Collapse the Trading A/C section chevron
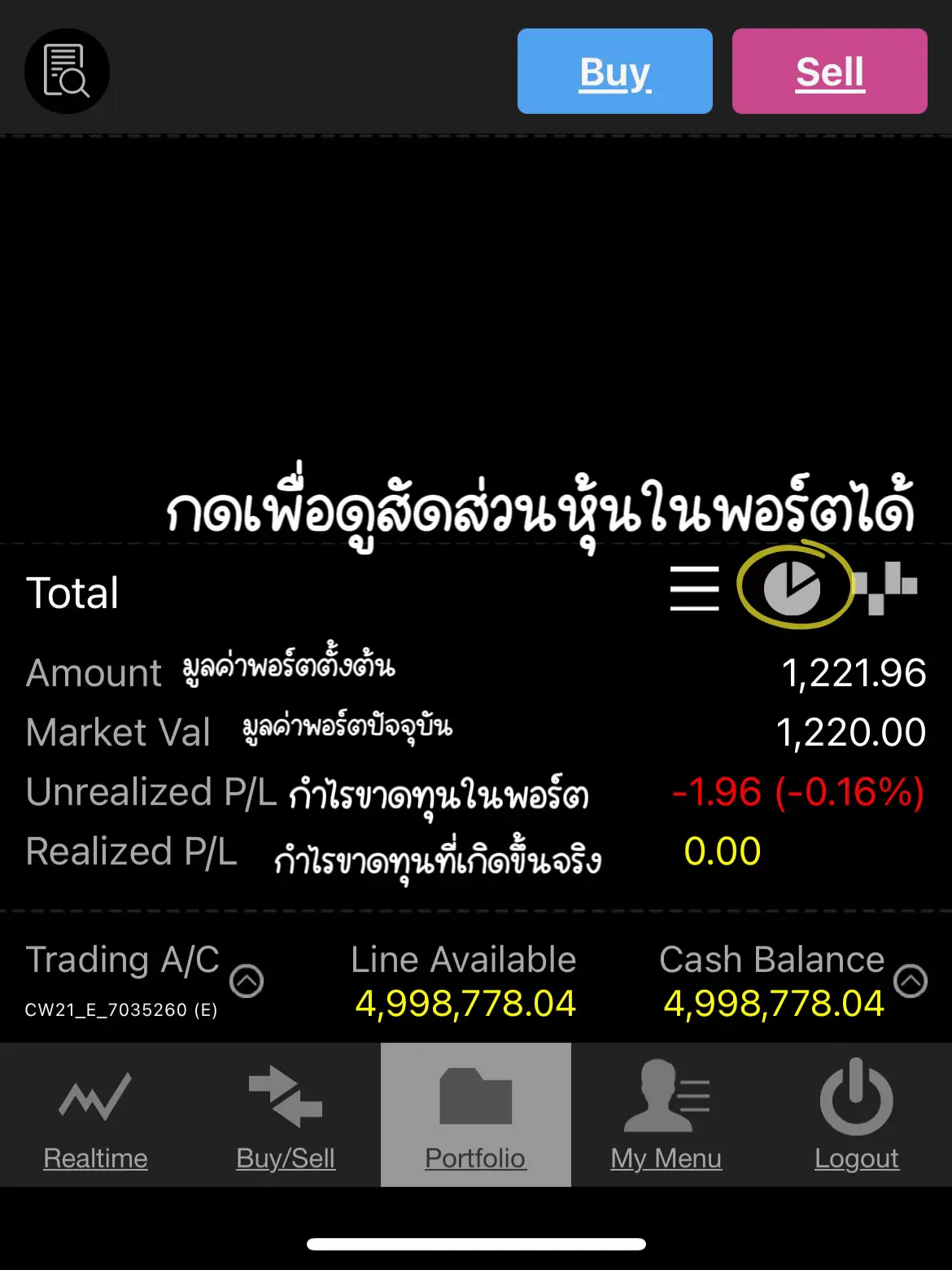Image resolution: width=952 pixels, height=1270 pixels. (x=247, y=981)
